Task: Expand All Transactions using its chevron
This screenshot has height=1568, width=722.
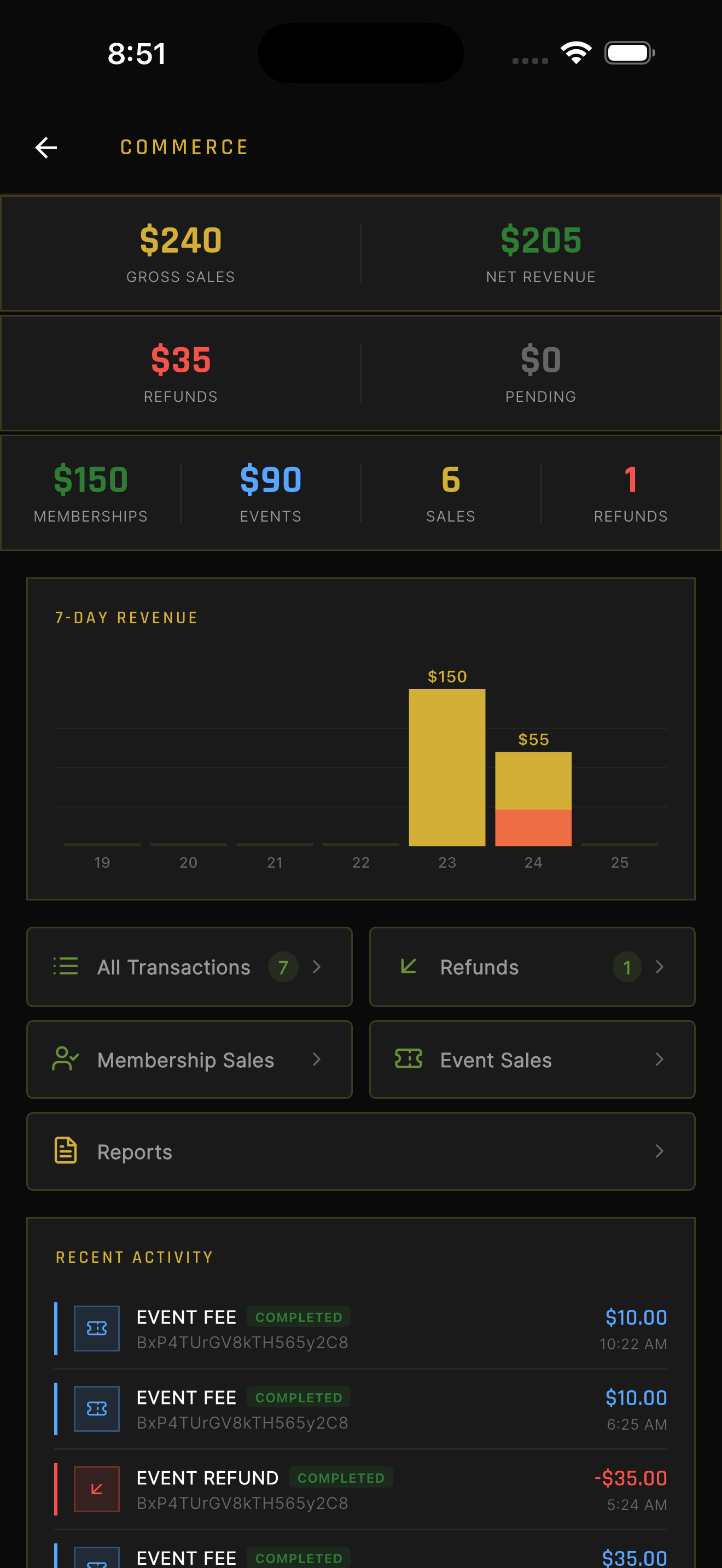Action: click(317, 967)
